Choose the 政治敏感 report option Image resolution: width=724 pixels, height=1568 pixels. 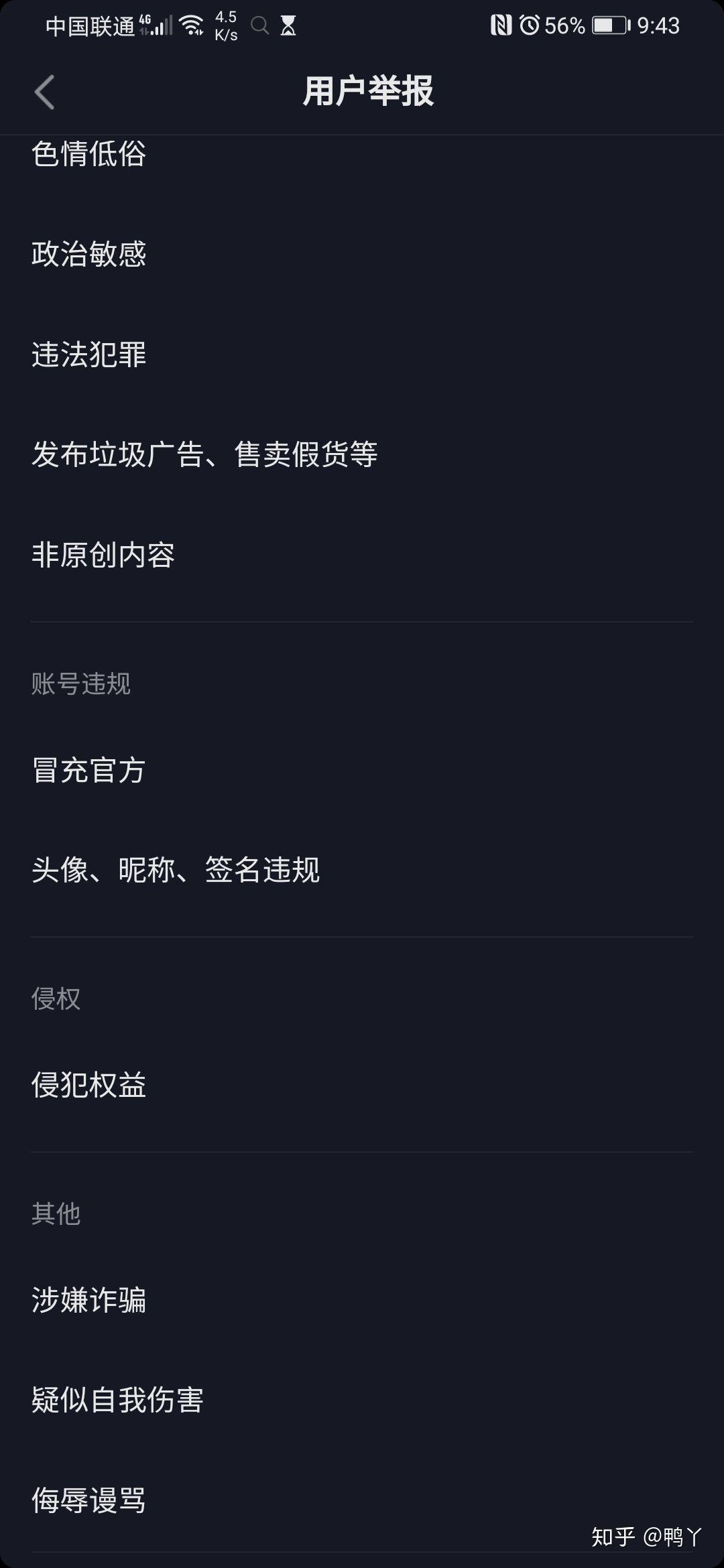89,255
